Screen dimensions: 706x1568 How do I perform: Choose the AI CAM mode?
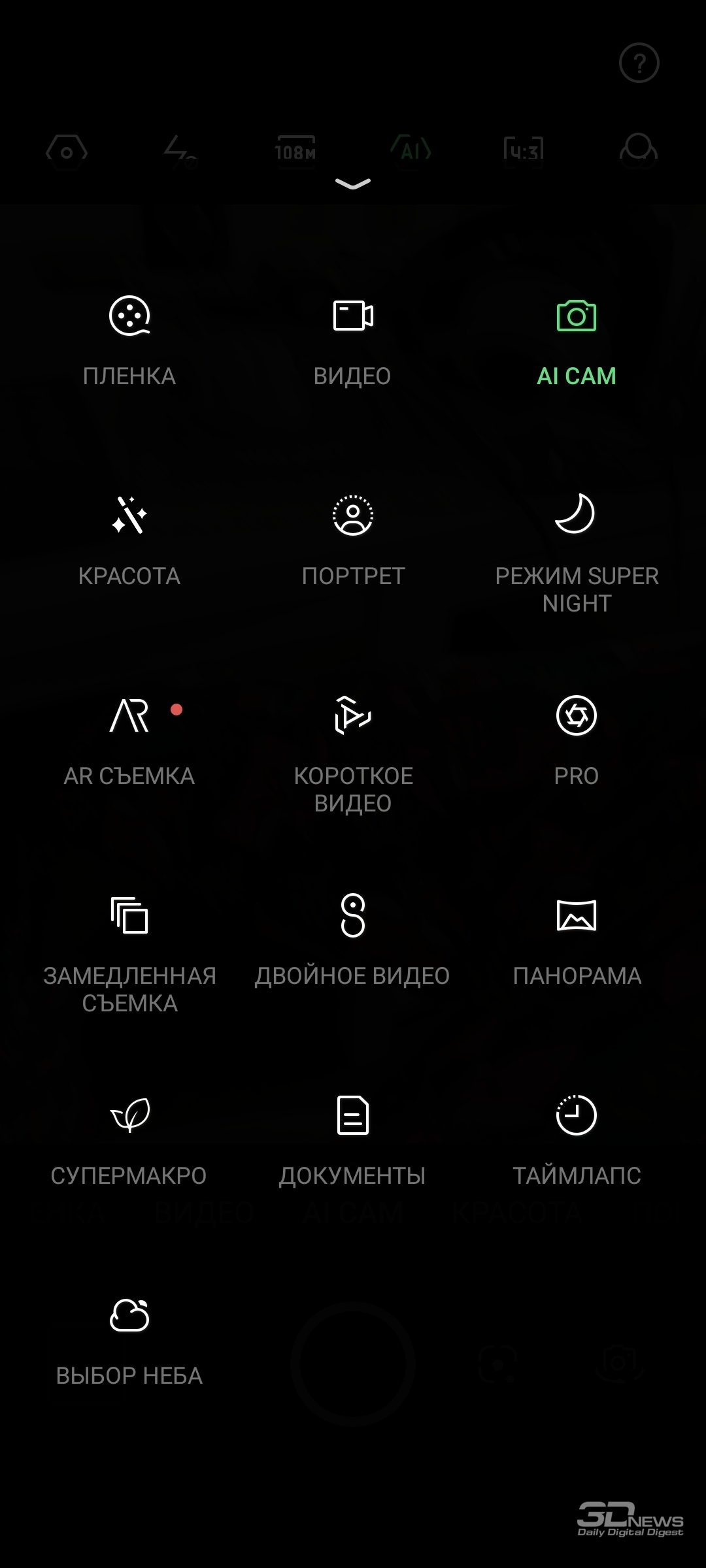[577, 341]
